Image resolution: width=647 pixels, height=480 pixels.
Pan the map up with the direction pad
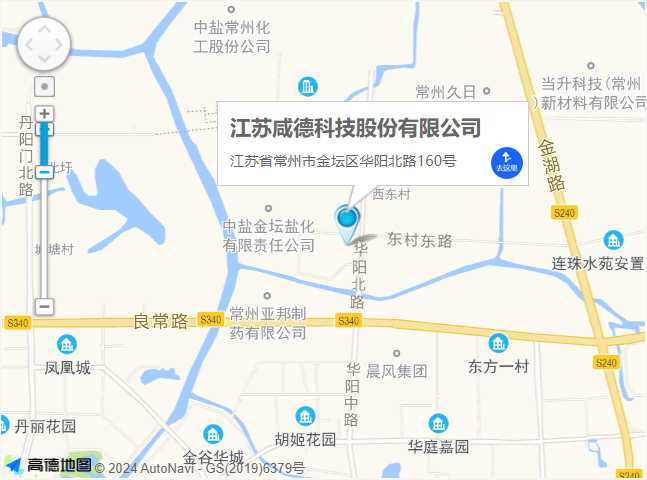click(x=46, y=27)
